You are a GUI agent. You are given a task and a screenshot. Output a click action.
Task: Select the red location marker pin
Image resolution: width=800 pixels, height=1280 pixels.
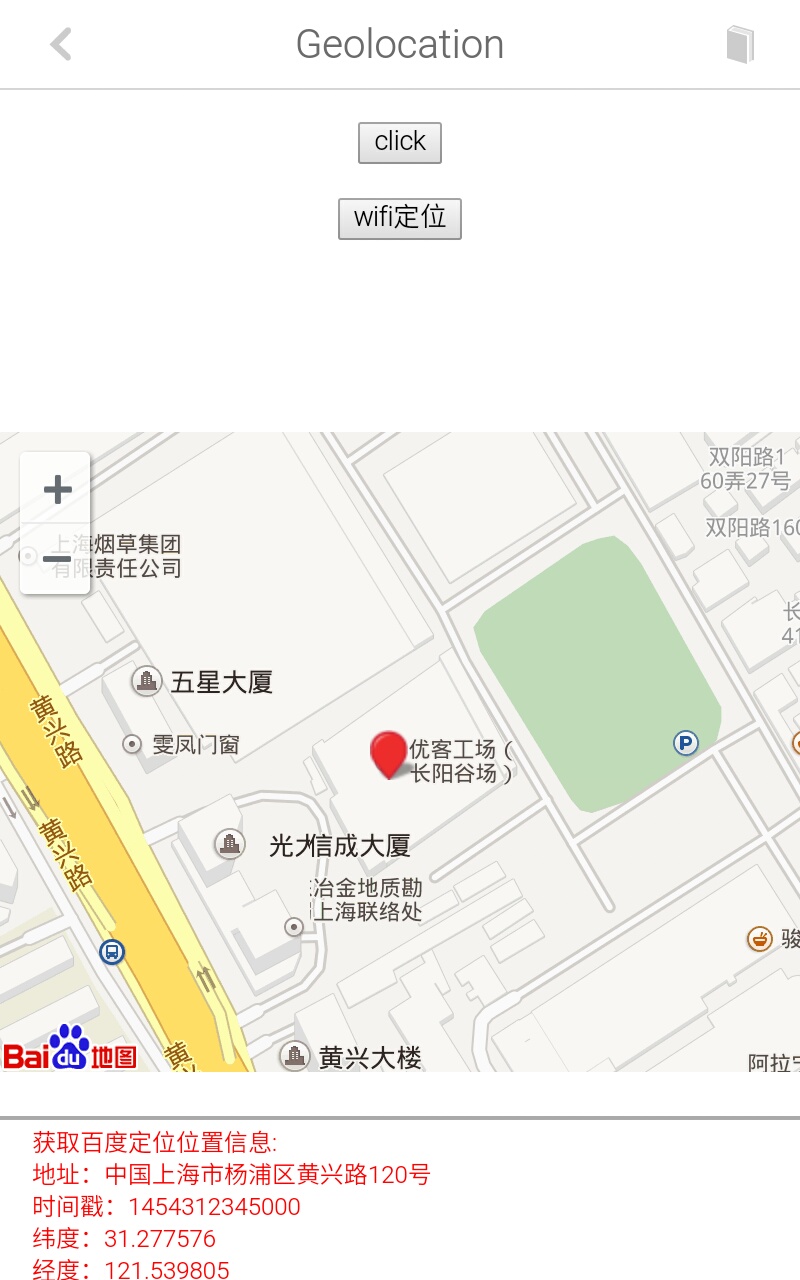pyautogui.click(x=389, y=754)
